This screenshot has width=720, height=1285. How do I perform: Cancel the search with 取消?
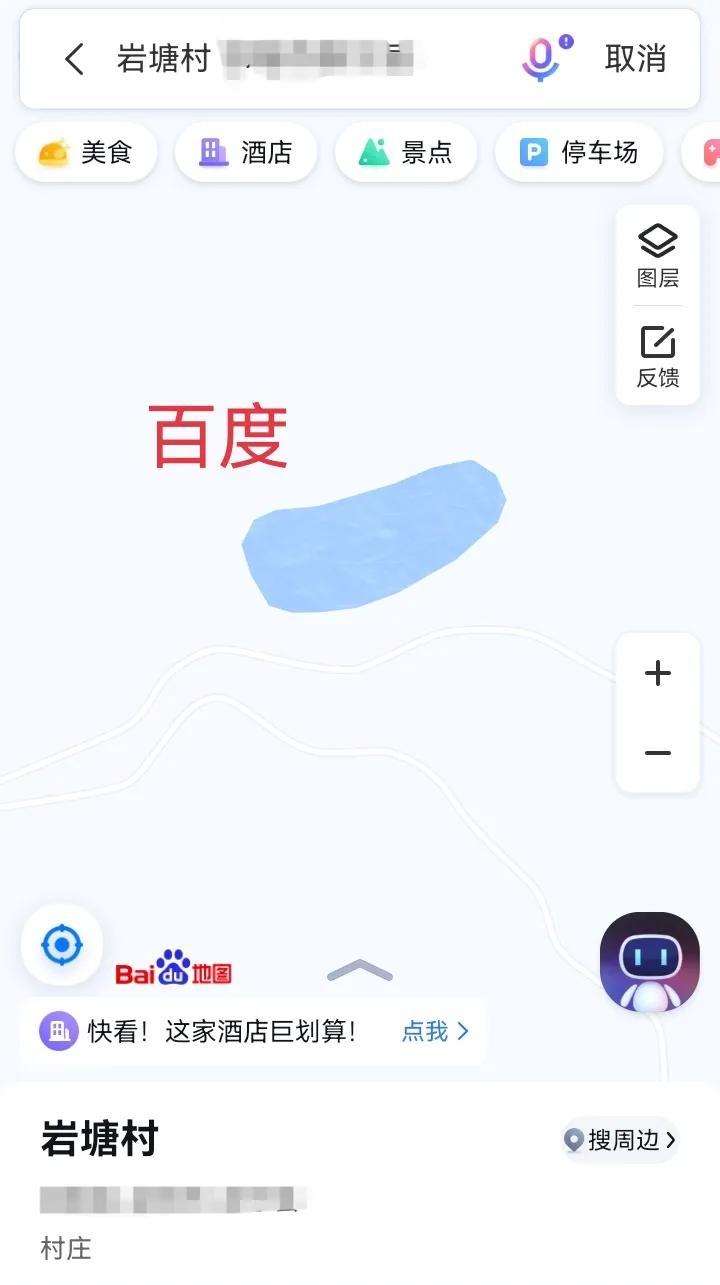pos(635,59)
